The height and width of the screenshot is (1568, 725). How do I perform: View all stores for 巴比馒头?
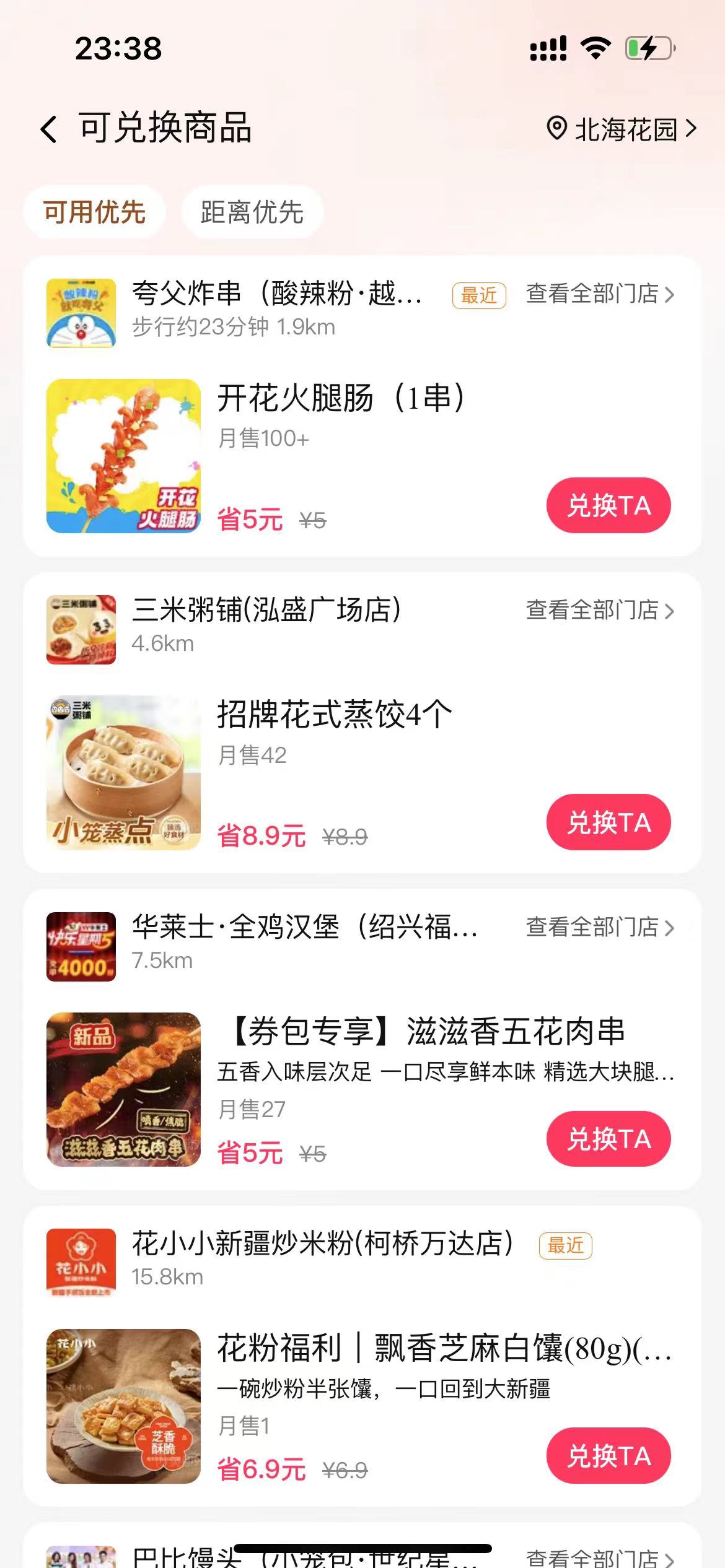tap(599, 1556)
